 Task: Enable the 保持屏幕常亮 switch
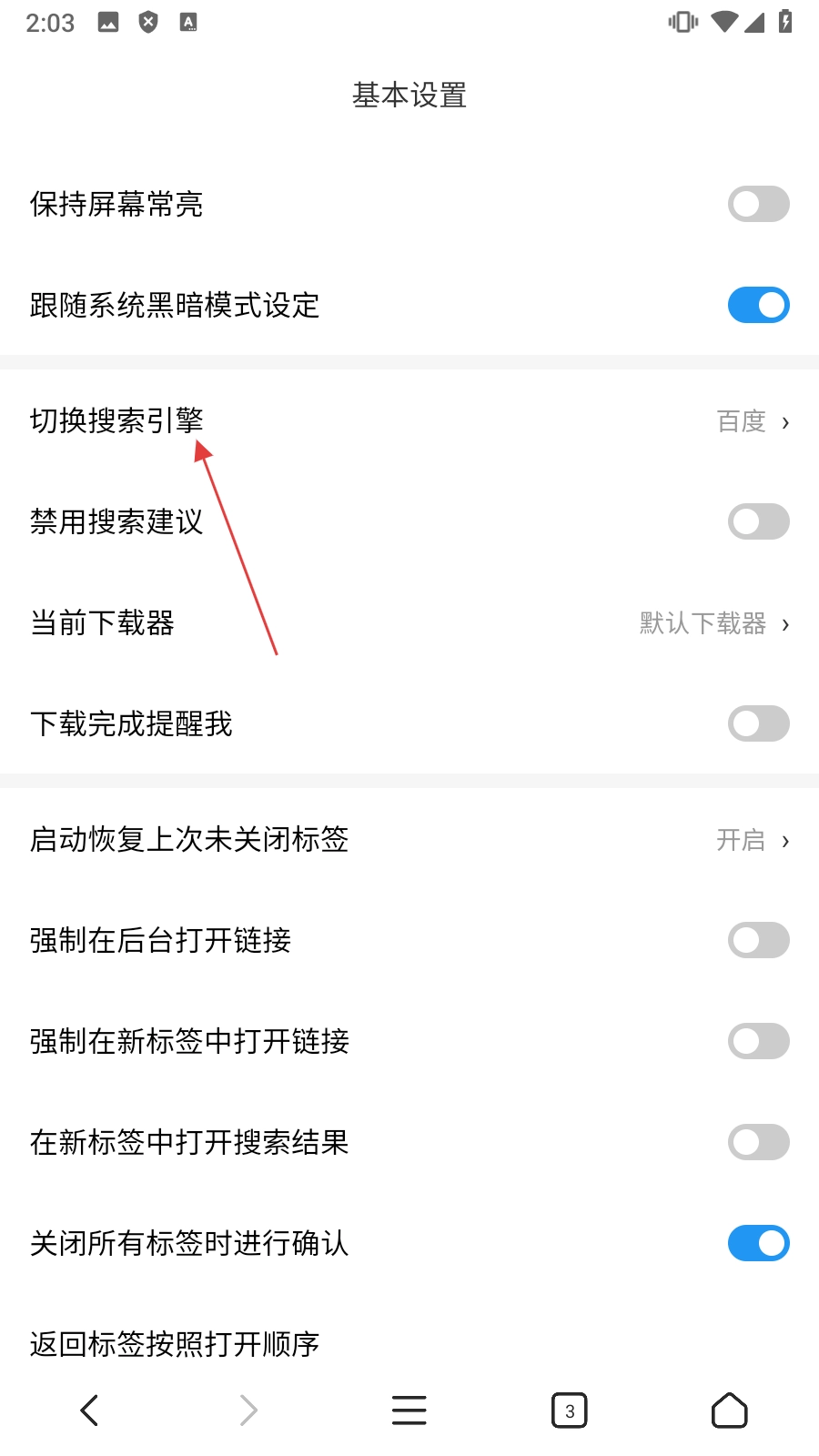pos(758,204)
